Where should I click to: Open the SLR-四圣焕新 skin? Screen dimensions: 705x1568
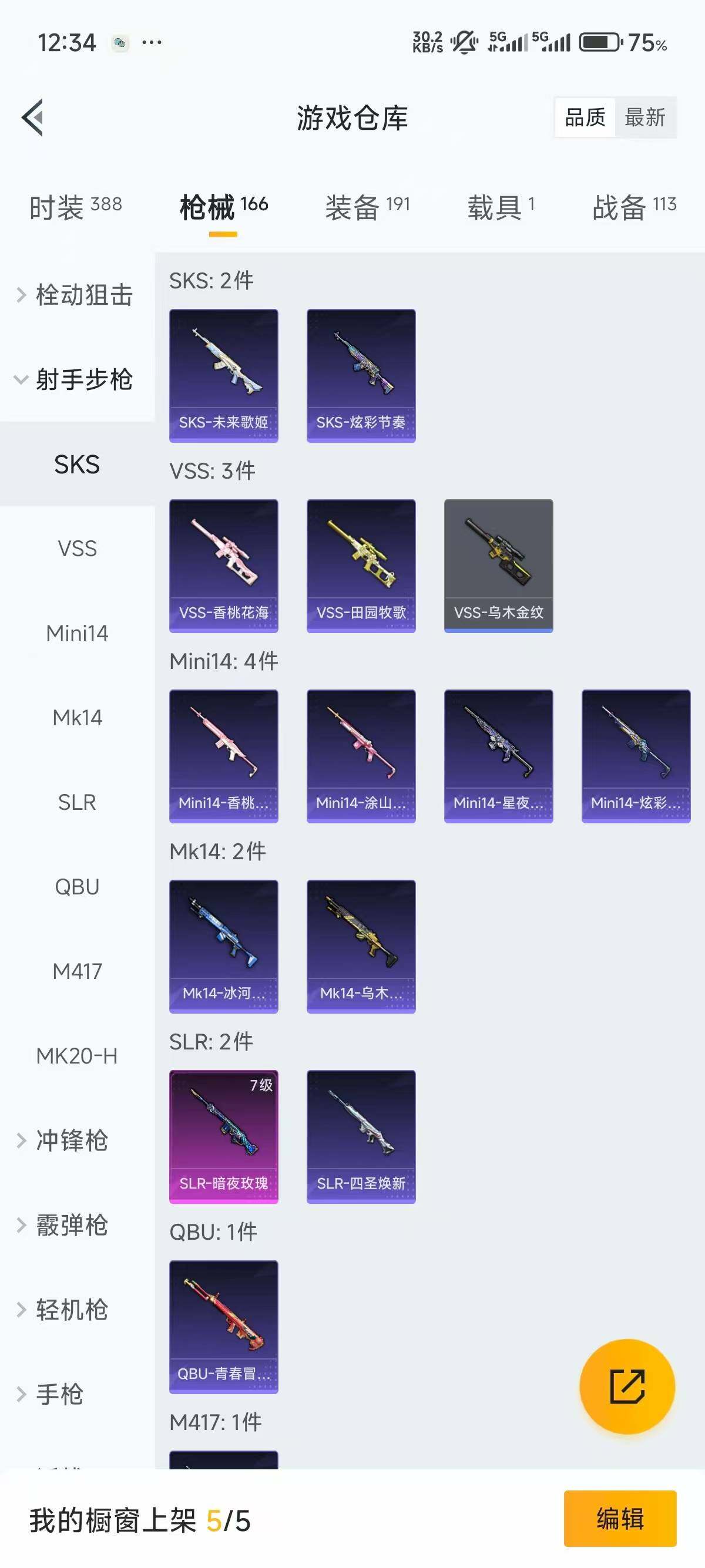pyautogui.click(x=361, y=1136)
